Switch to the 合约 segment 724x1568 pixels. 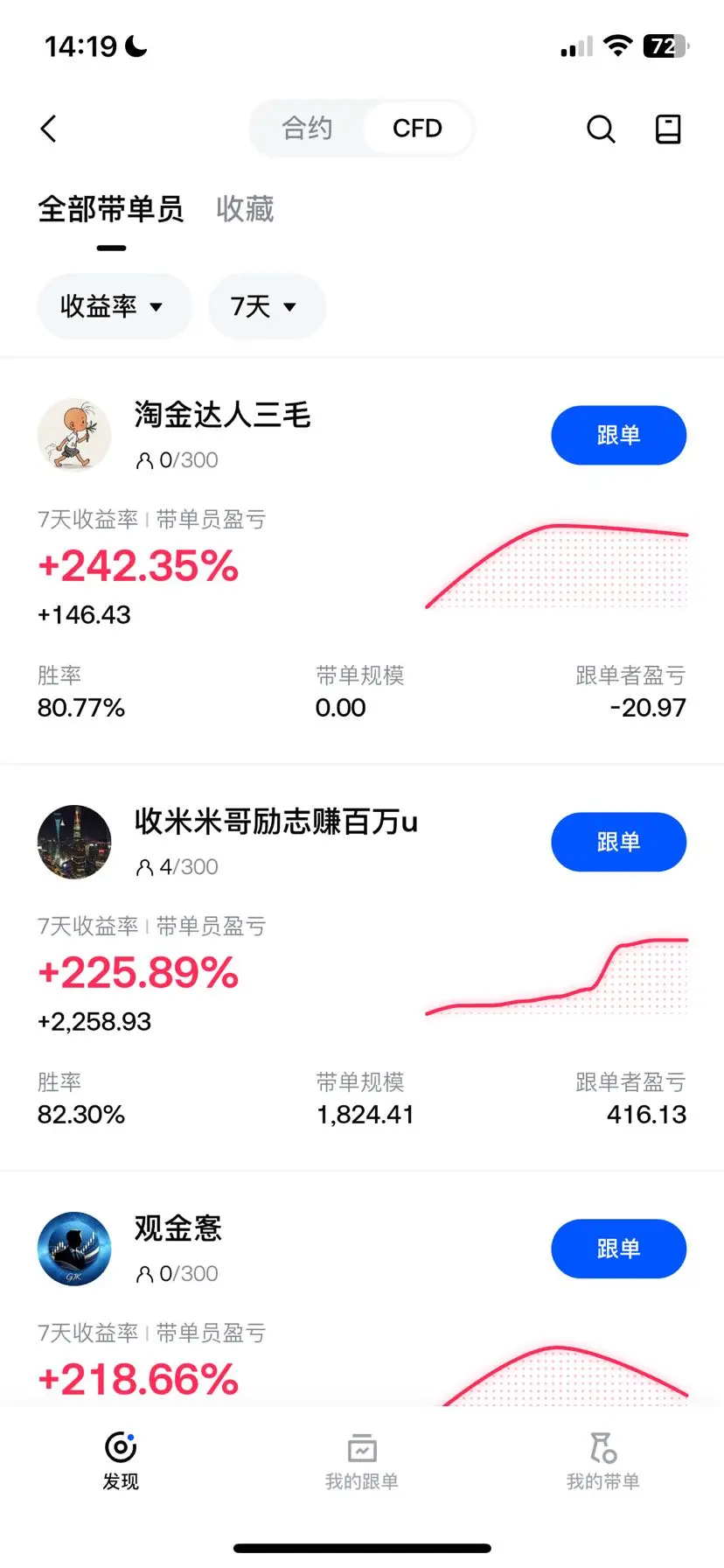[x=307, y=129]
